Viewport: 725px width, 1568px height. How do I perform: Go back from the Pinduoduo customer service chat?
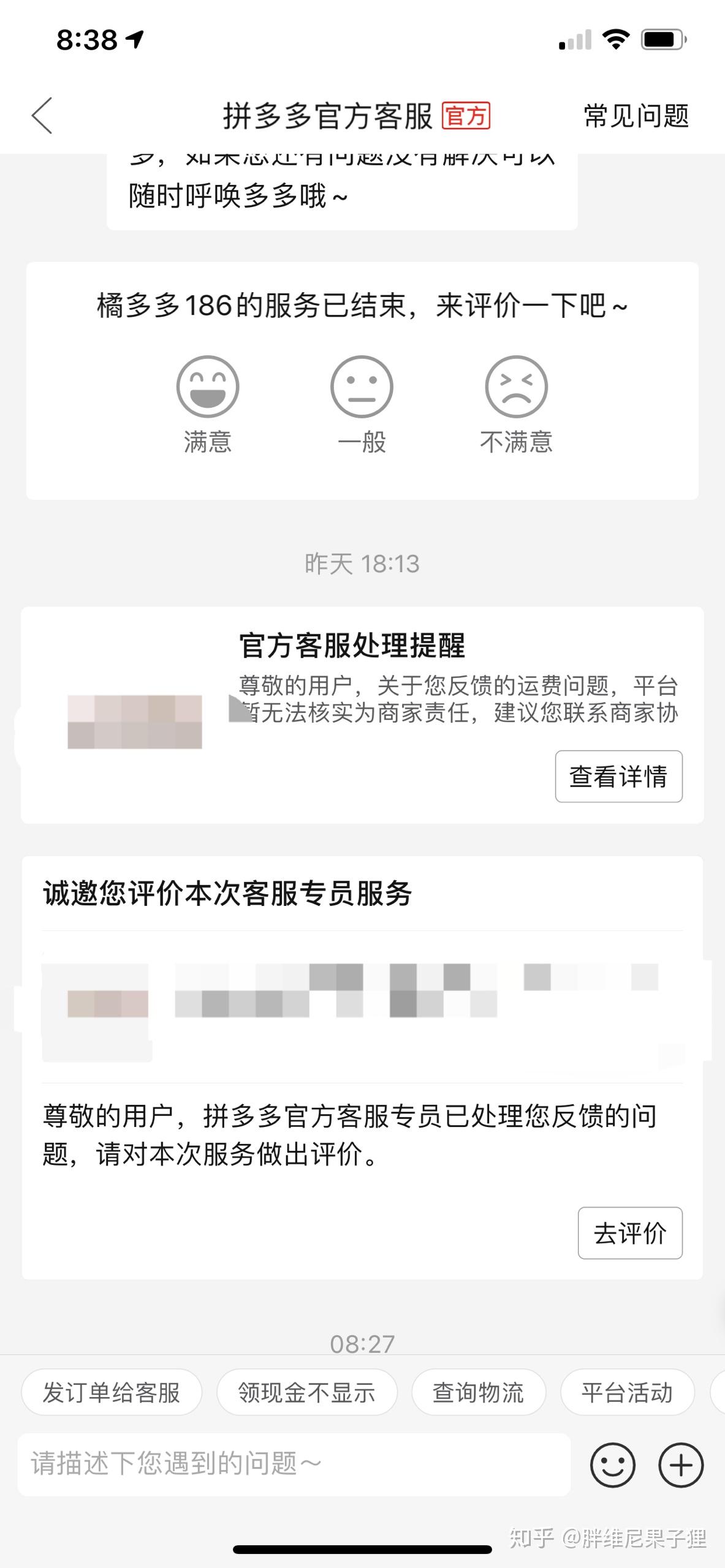coord(42,115)
